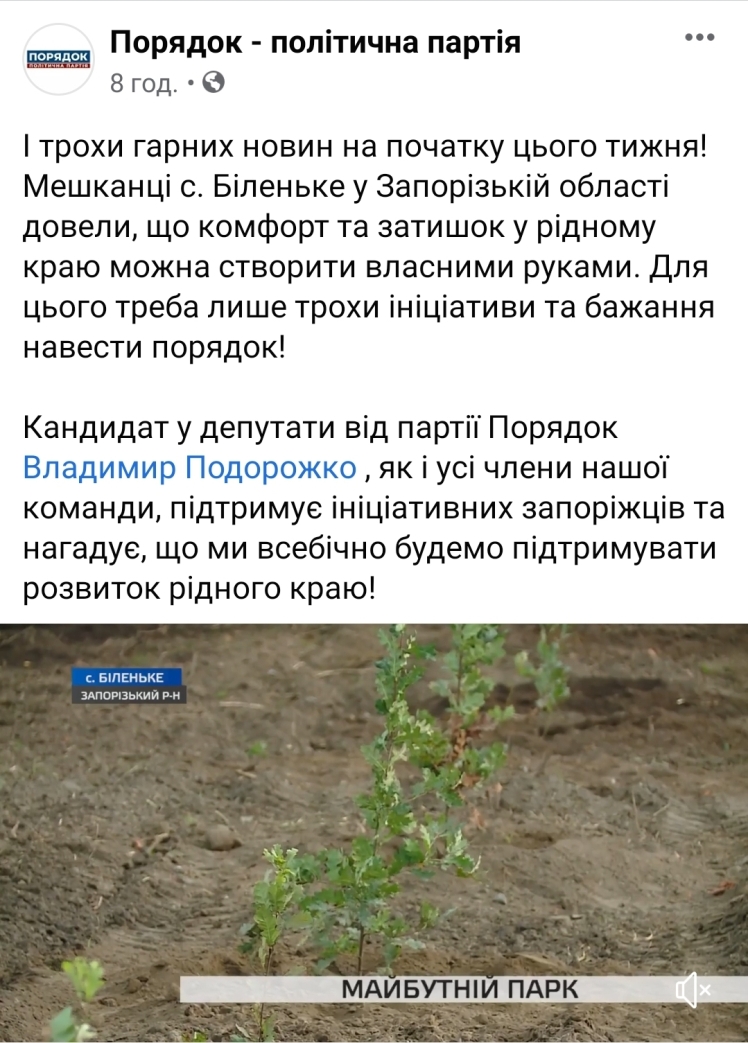Viewport: 748px width, 1043px height.
Task: Unmute the video with the speaker icon
Action: 692,990
